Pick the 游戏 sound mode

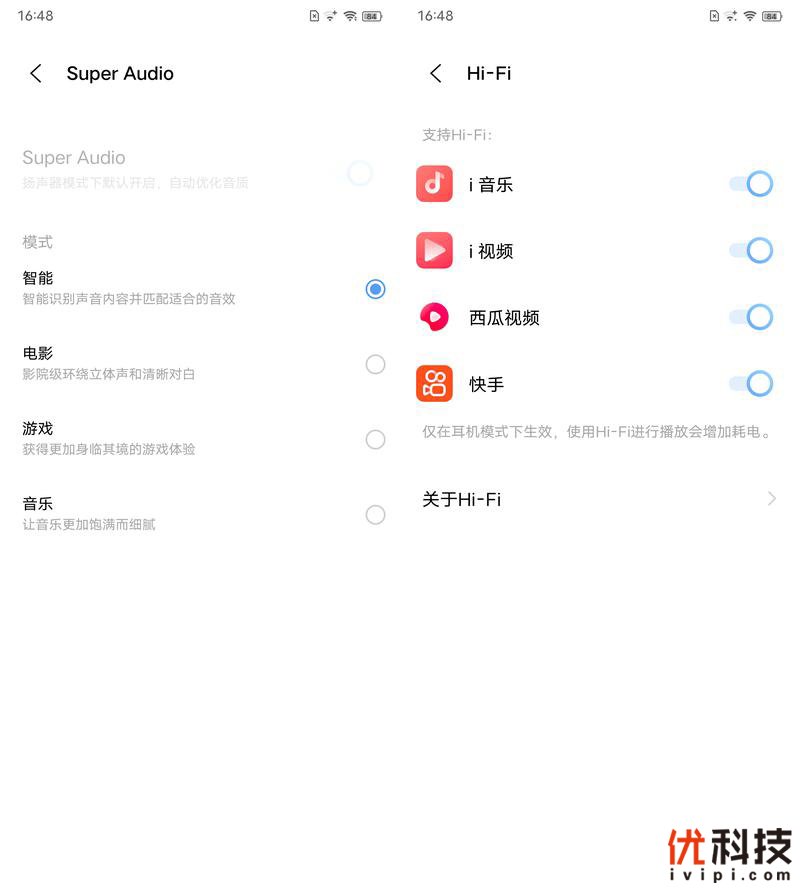coord(375,439)
